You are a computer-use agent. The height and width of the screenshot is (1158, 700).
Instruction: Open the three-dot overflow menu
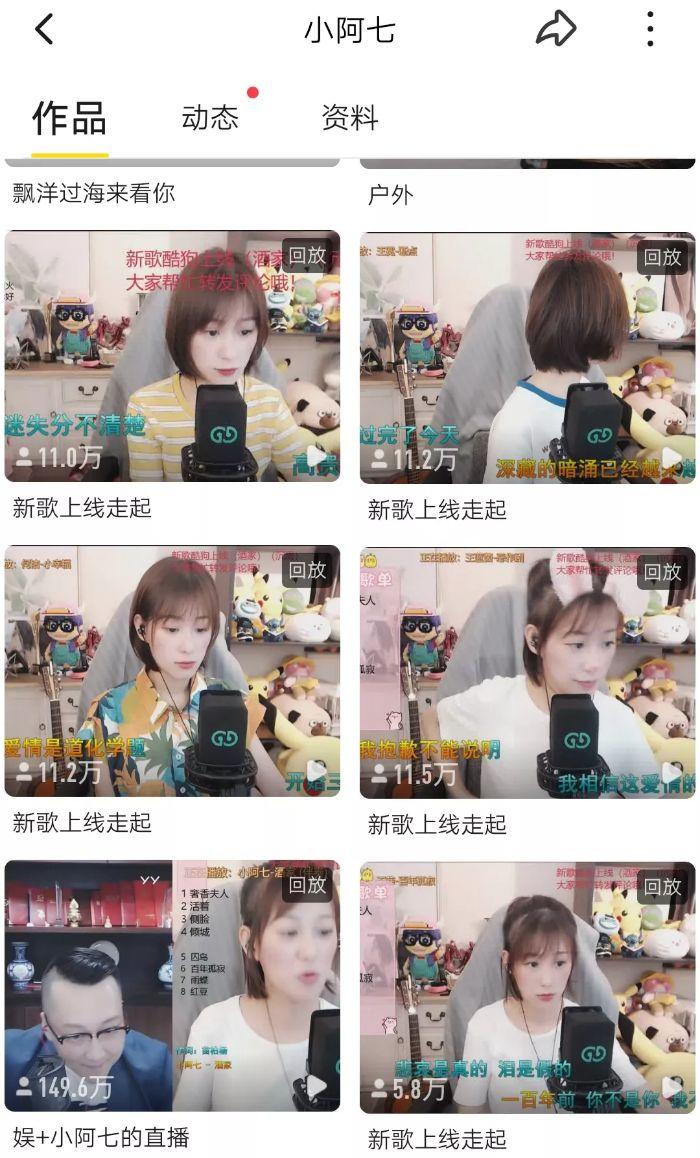[x=650, y=30]
